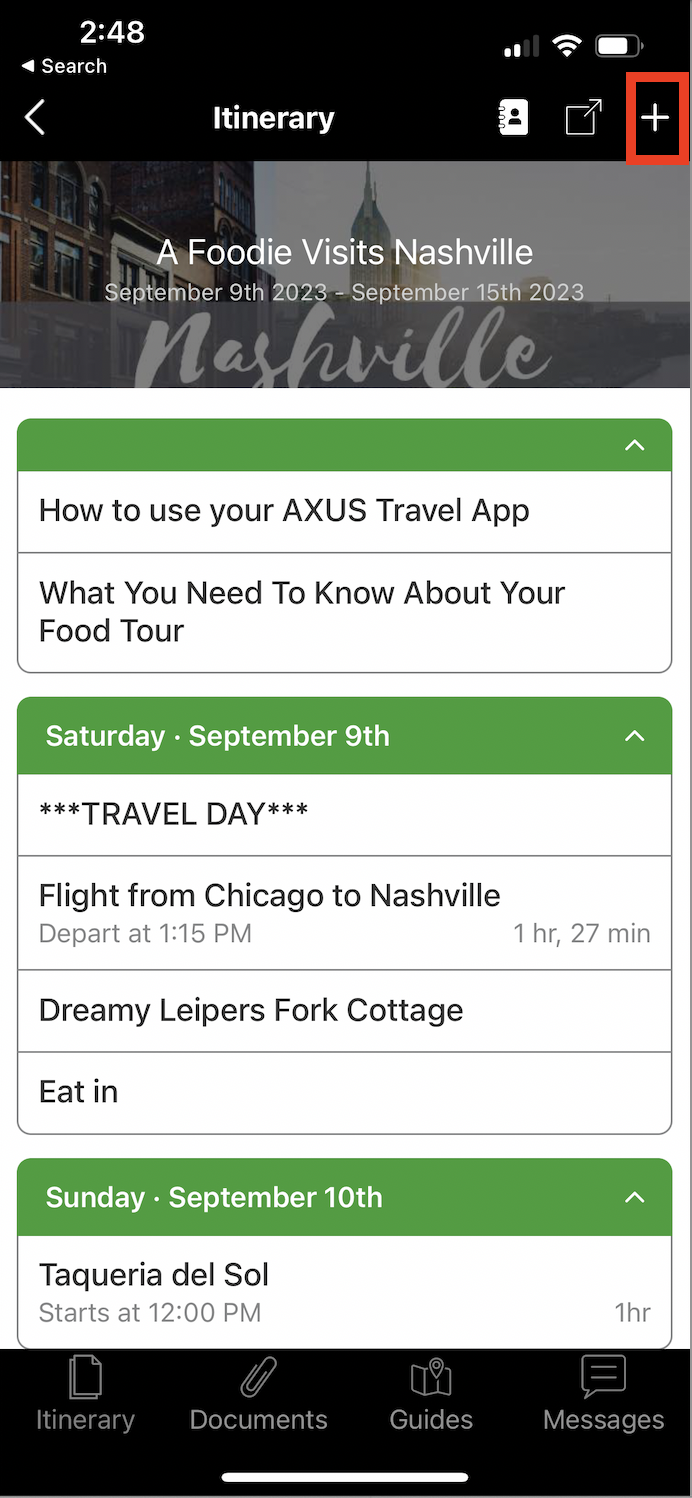The height and width of the screenshot is (1498, 692).
Task: Open What You Need To Know About Your Food Tour
Action: pyautogui.click(x=345, y=612)
